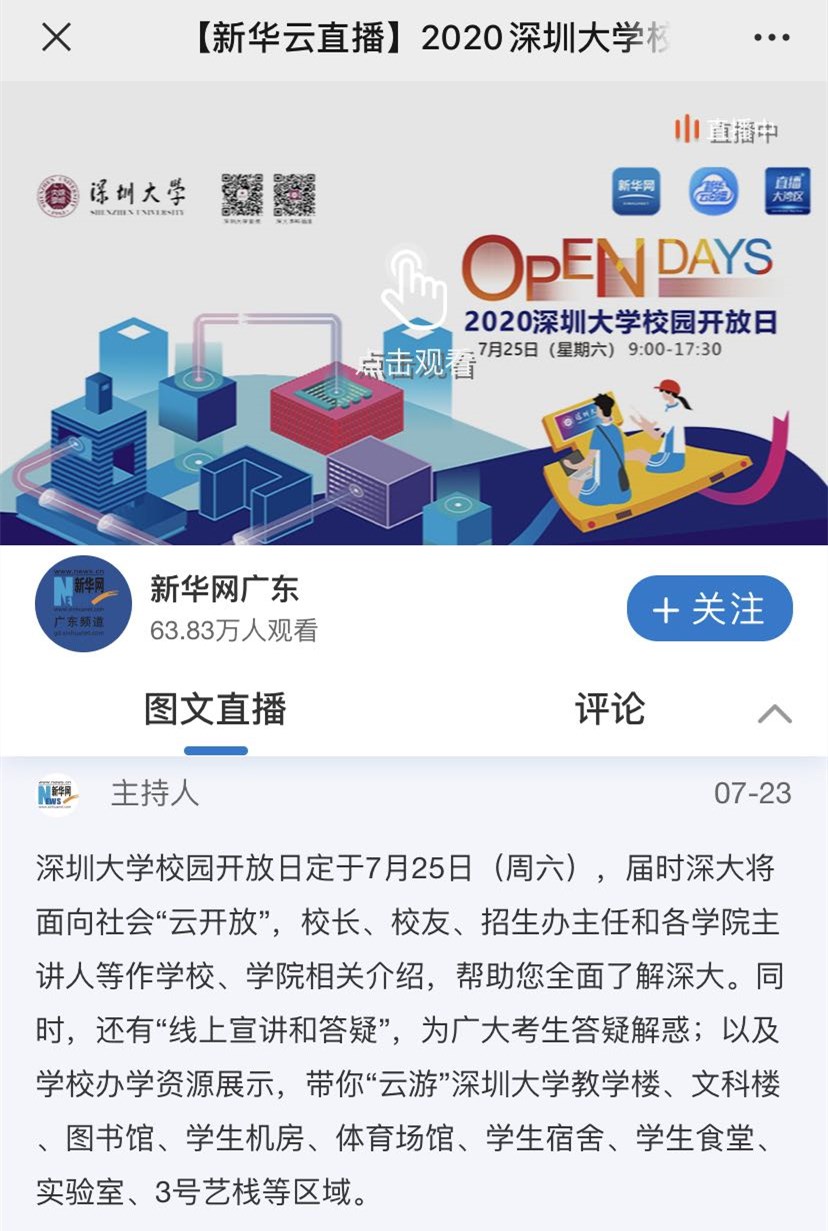Follow 新华网广东 with the 关注 button
This screenshot has width=828, height=1231.
coord(709,609)
